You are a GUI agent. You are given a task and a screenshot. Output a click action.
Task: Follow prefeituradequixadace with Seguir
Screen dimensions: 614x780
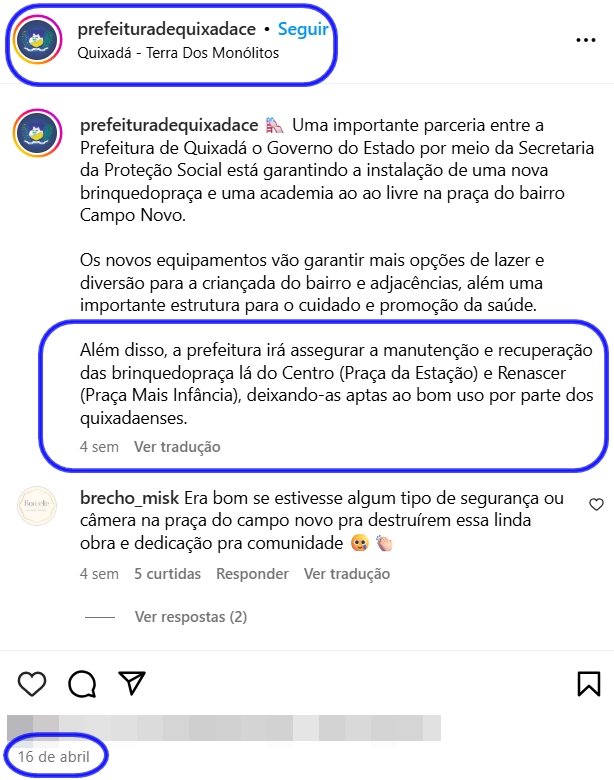pos(302,29)
